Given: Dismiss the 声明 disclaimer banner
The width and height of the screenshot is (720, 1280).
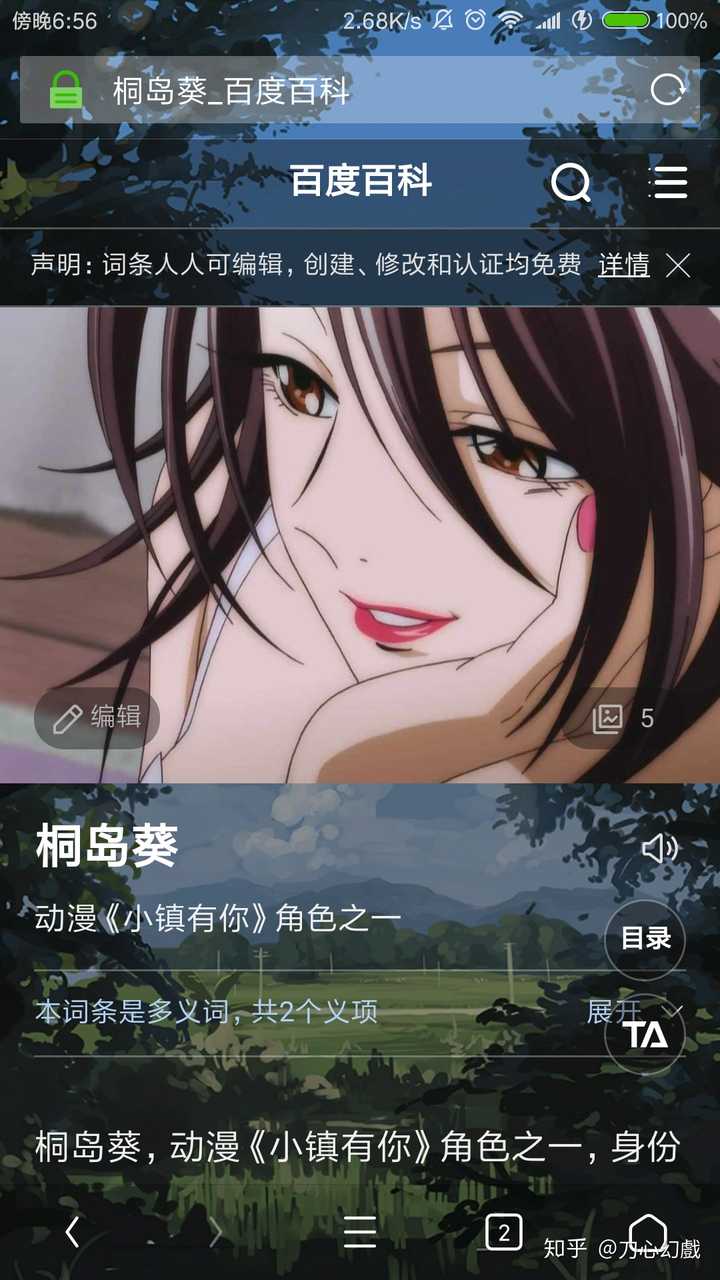Looking at the screenshot, I should [679, 265].
